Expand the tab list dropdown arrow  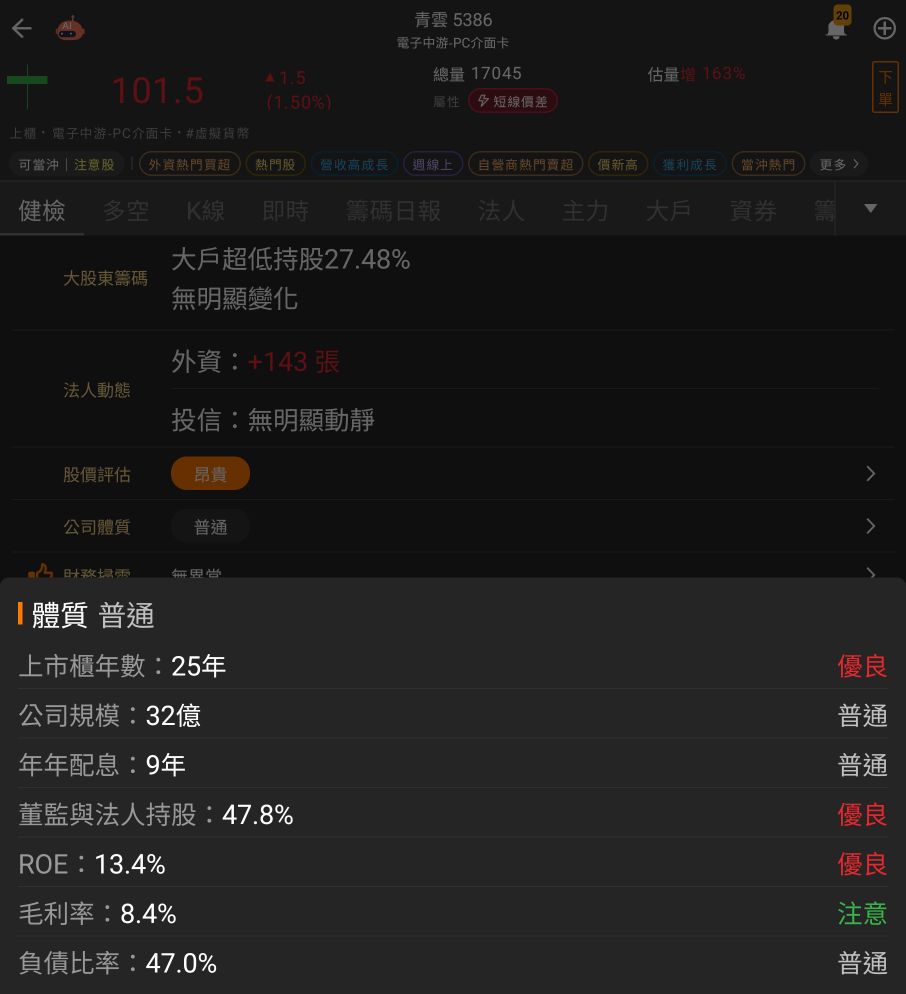(x=871, y=209)
